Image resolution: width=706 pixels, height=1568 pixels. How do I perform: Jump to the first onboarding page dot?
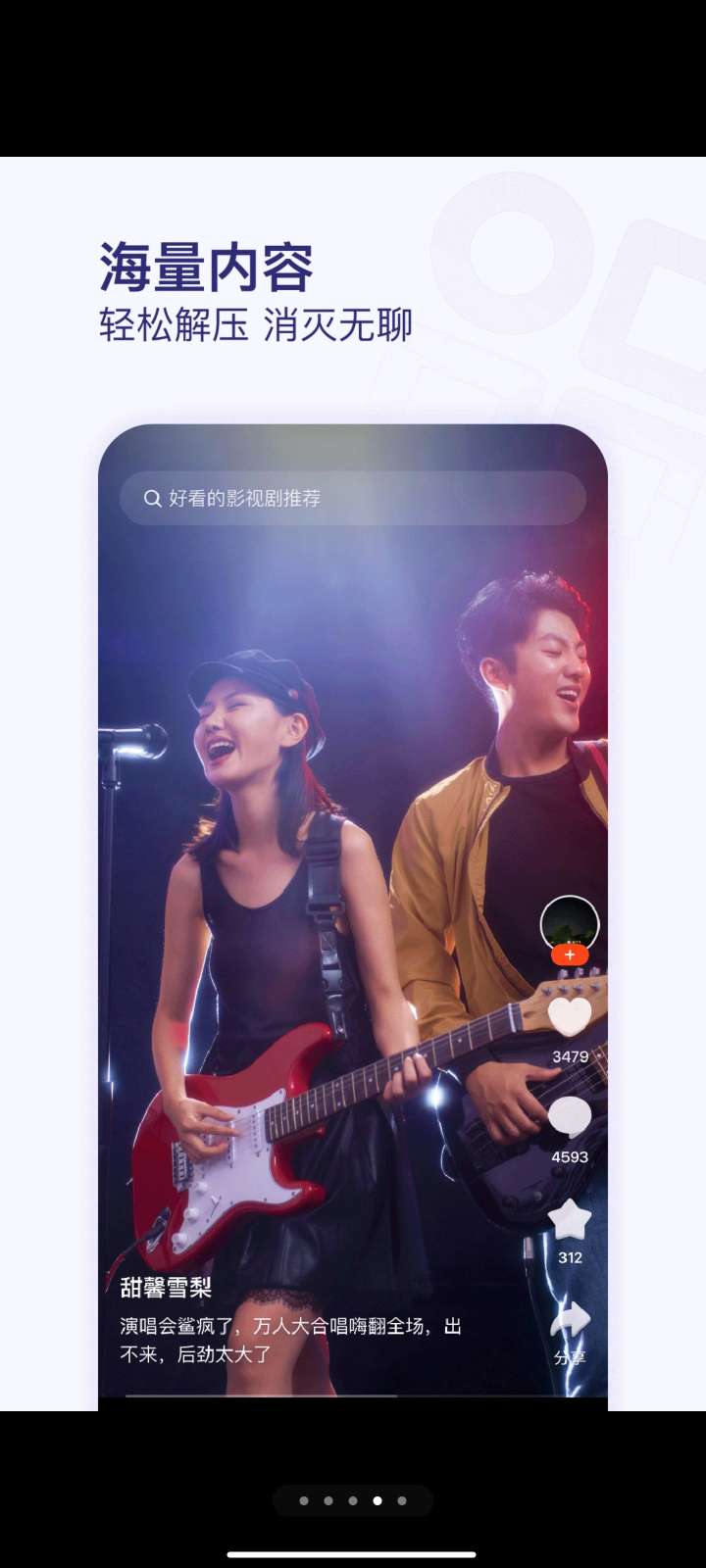pos(304,1500)
